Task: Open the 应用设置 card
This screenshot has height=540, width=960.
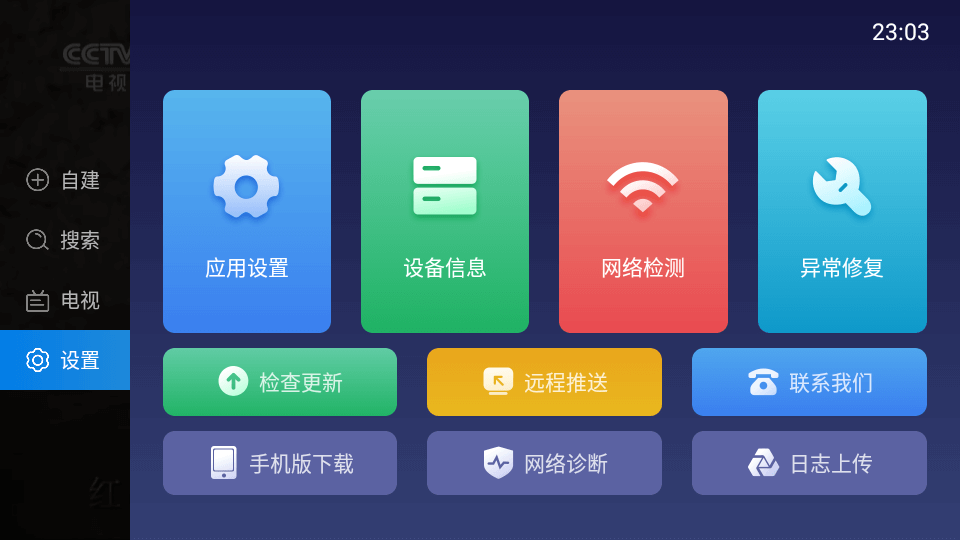Action: pyautogui.click(x=247, y=211)
